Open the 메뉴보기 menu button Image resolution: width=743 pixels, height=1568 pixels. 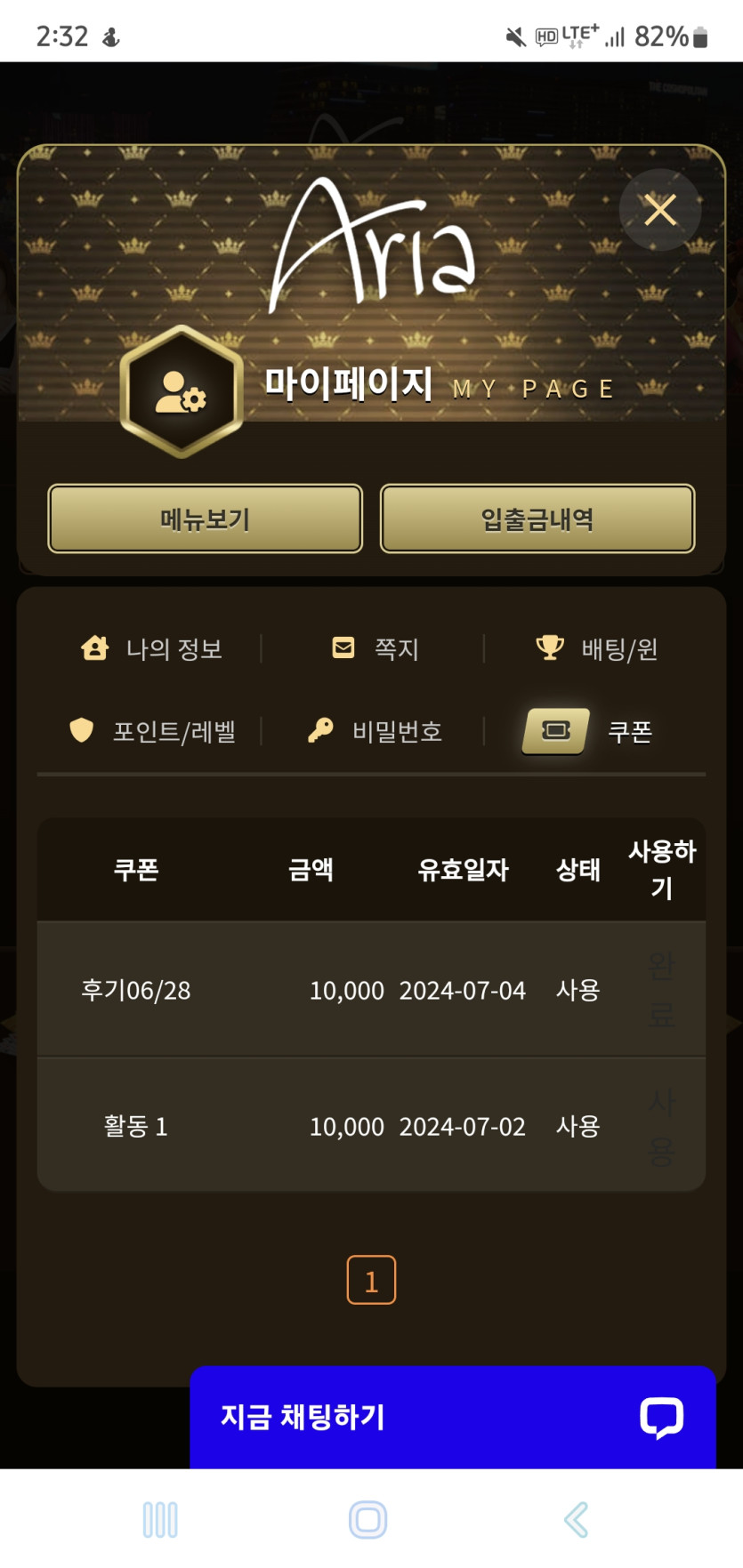(205, 519)
